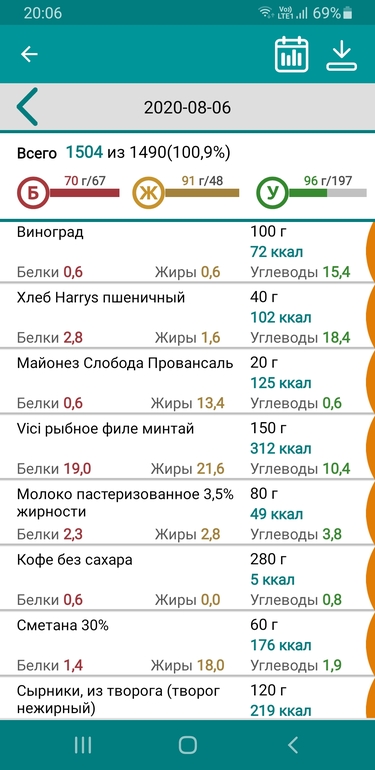Tap the download export icon

tap(342, 54)
